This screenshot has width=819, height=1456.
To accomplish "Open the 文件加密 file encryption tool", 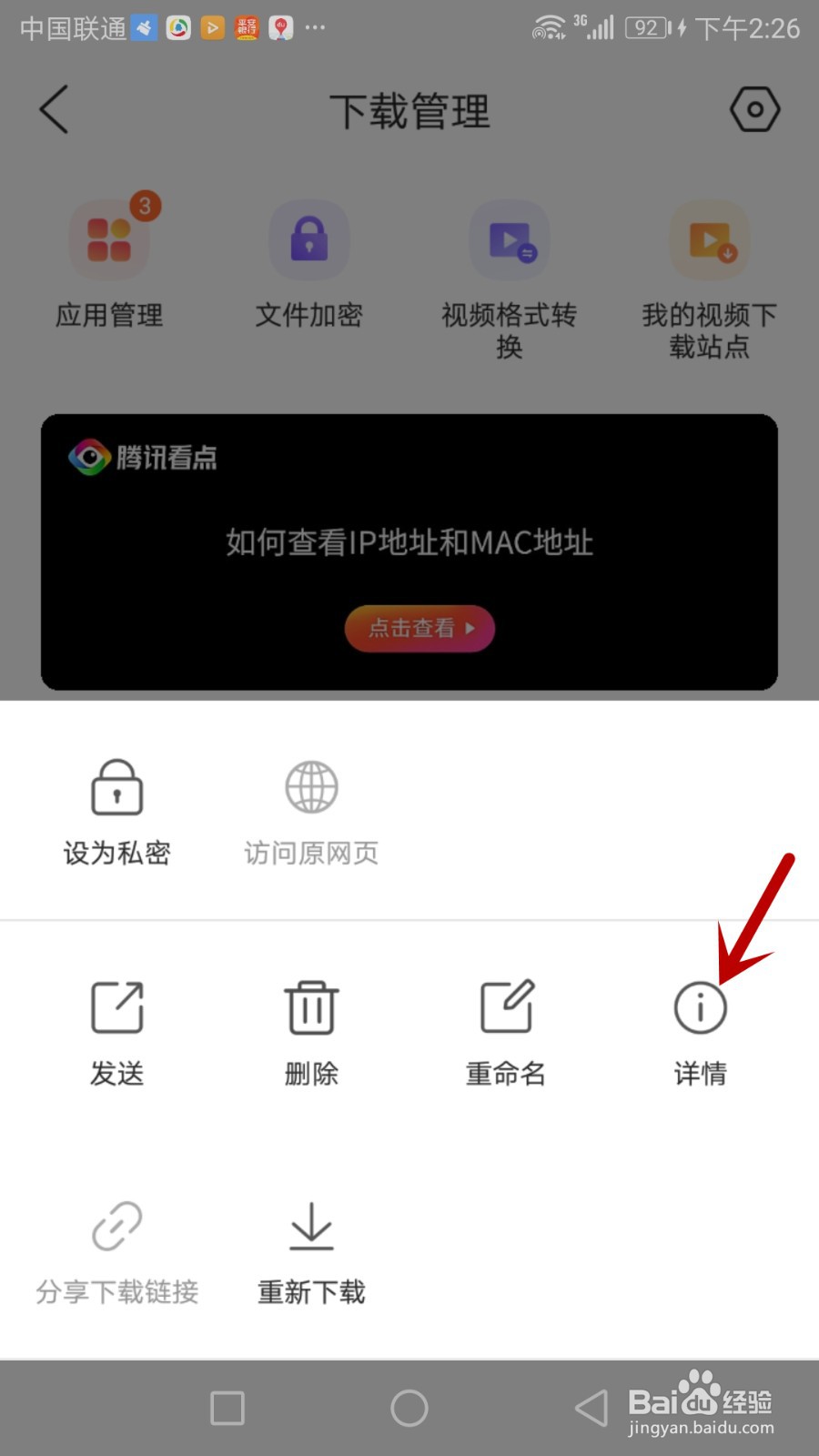I will (308, 241).
